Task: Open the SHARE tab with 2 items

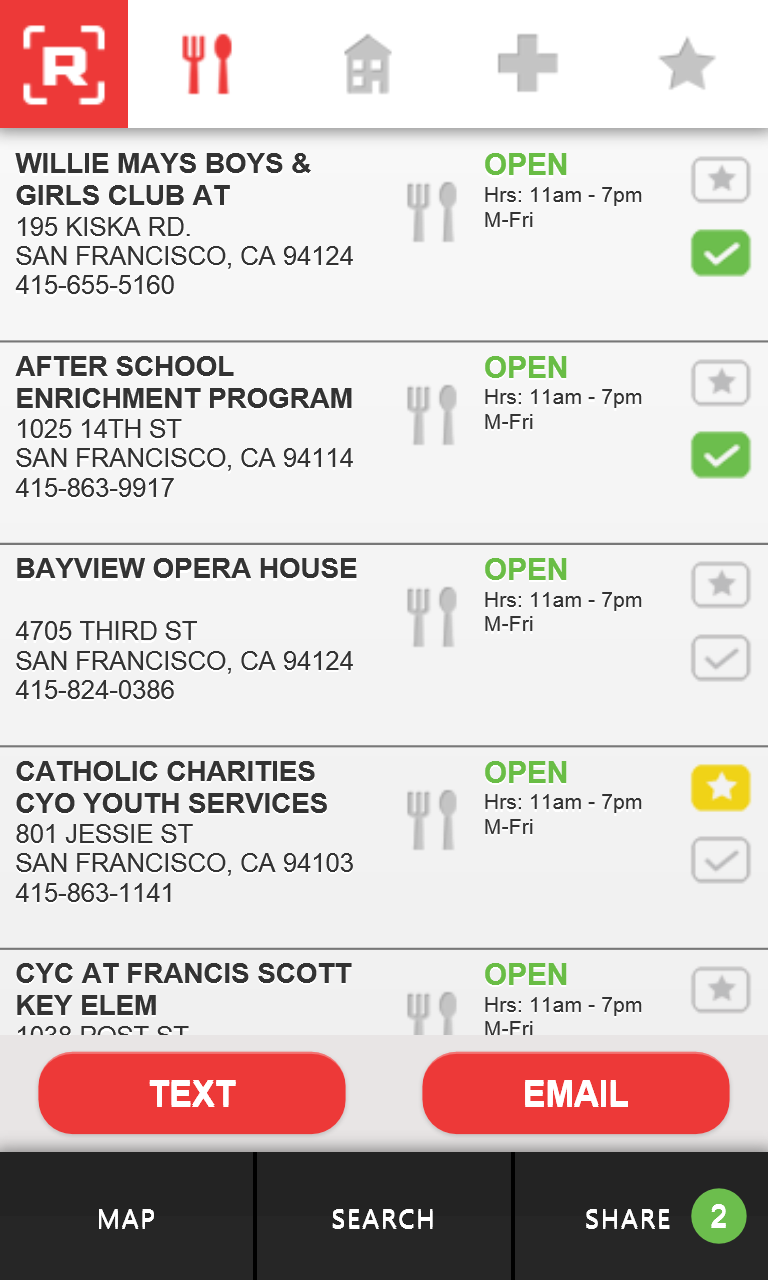Action: [x=640, y=1218]
